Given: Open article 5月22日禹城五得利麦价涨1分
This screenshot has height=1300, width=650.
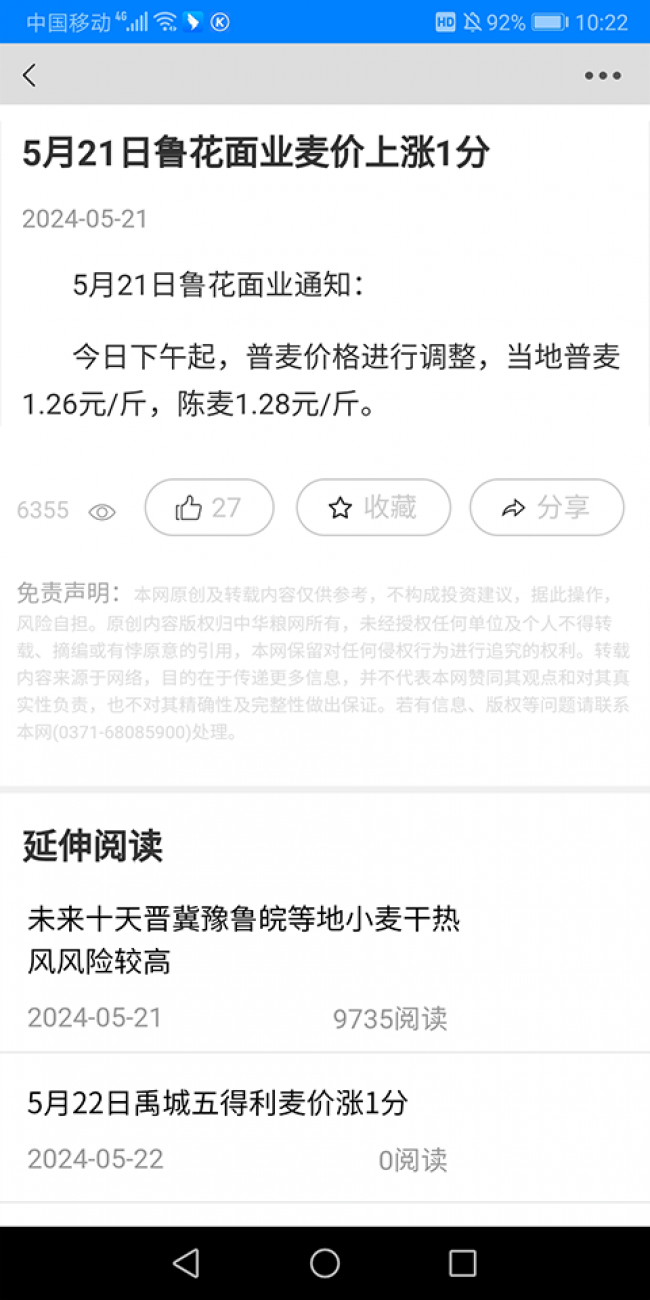Looking at the screenshot, I should 325,1128.
